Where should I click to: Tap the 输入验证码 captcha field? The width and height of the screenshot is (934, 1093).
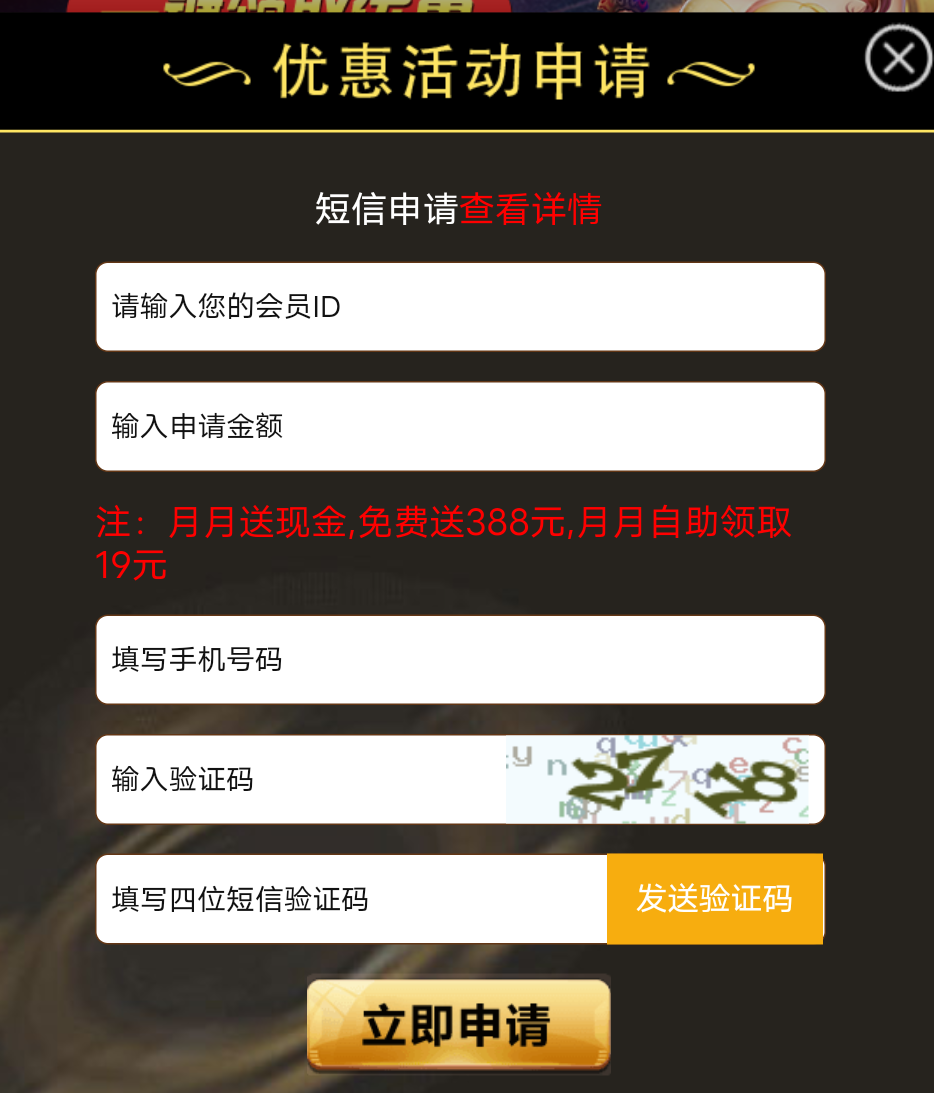pyautogui.click(x=300, y=780)
